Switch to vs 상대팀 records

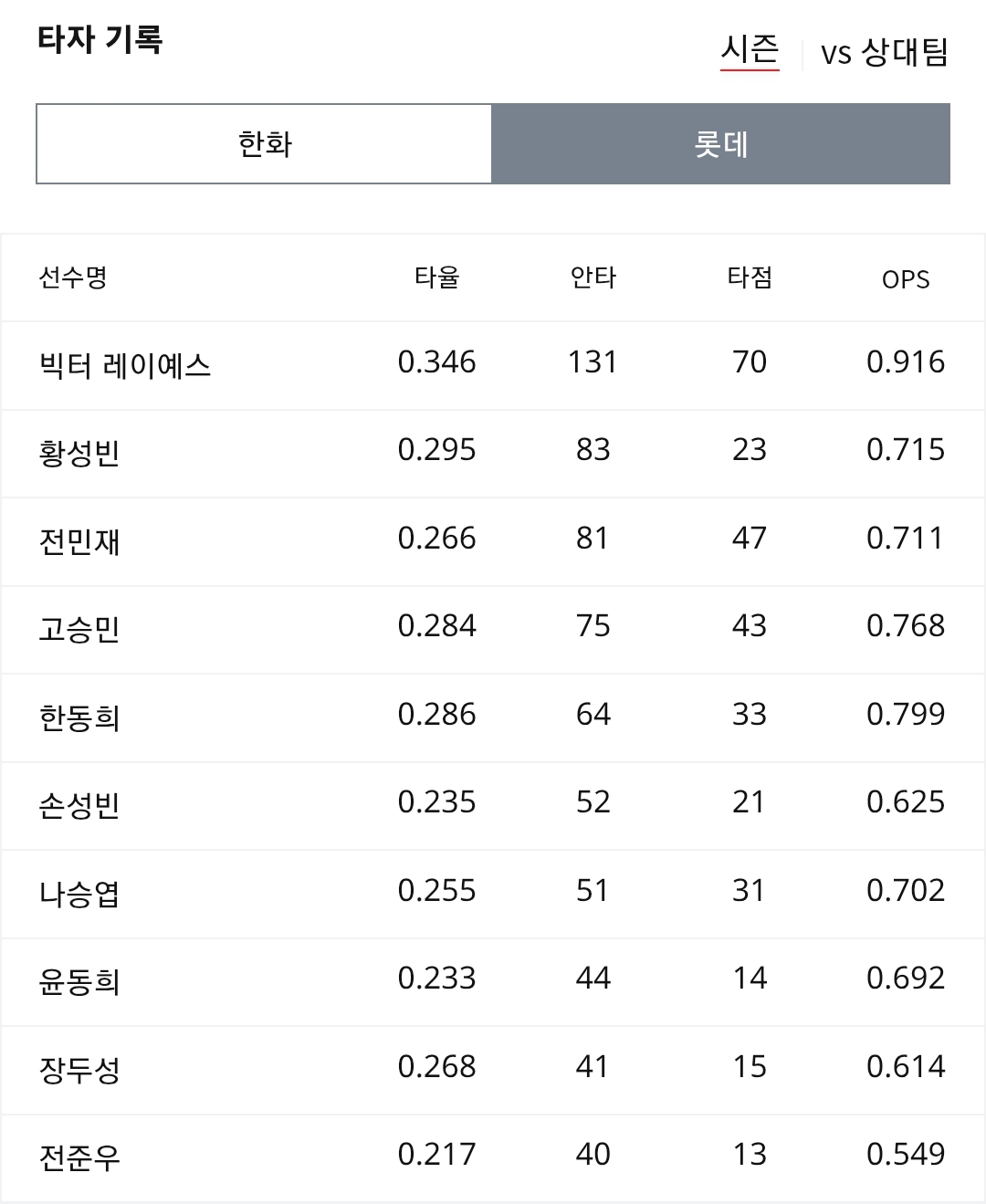point(885,52)
